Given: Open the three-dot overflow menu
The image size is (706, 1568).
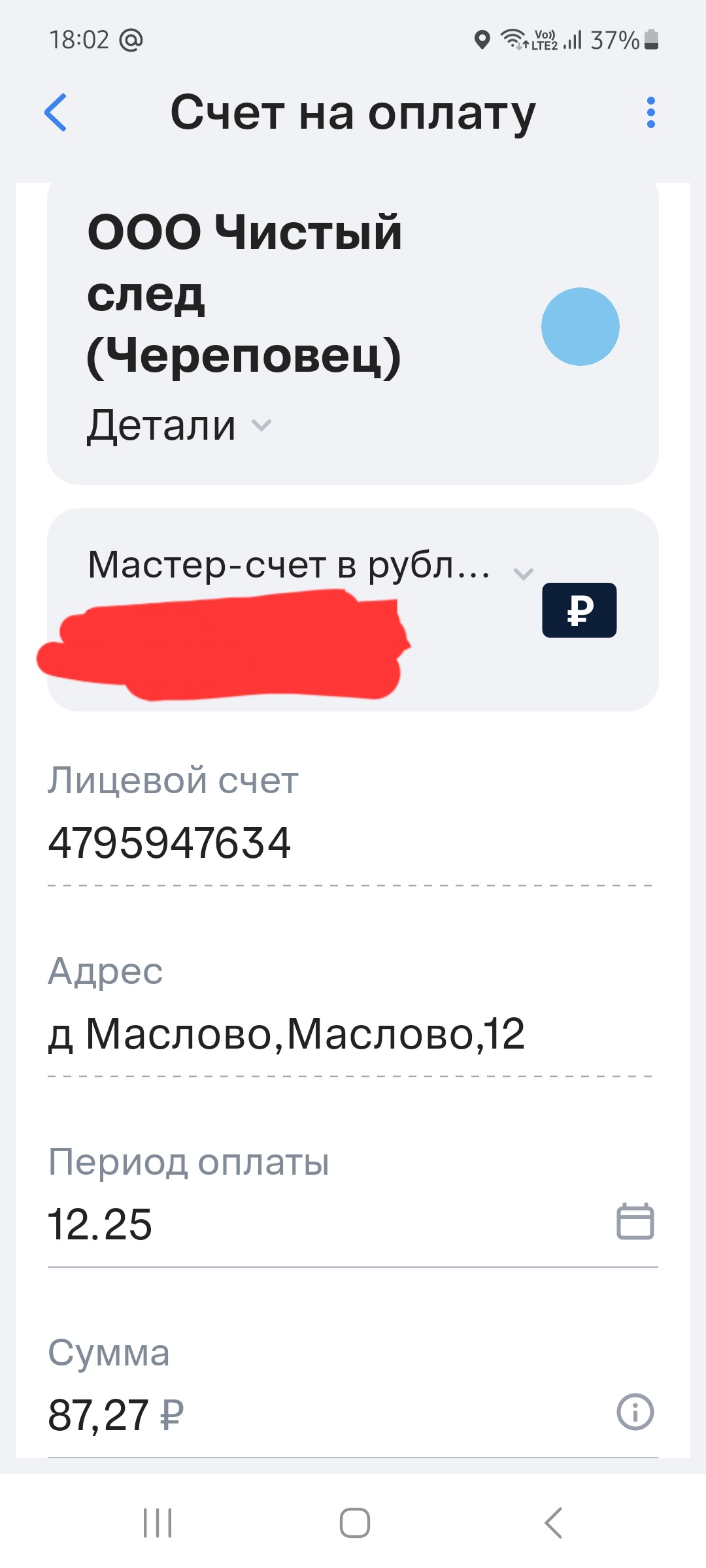Looking at the screenshot, I should 650,112.
